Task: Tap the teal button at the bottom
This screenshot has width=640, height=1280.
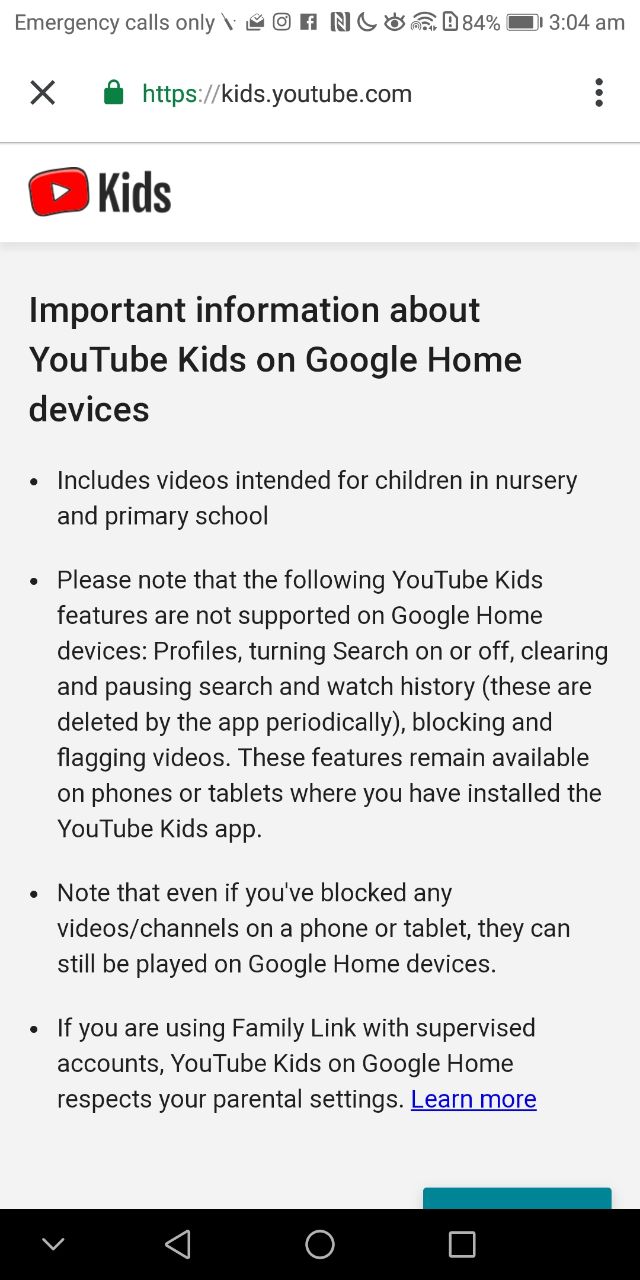Action: 517,1198
